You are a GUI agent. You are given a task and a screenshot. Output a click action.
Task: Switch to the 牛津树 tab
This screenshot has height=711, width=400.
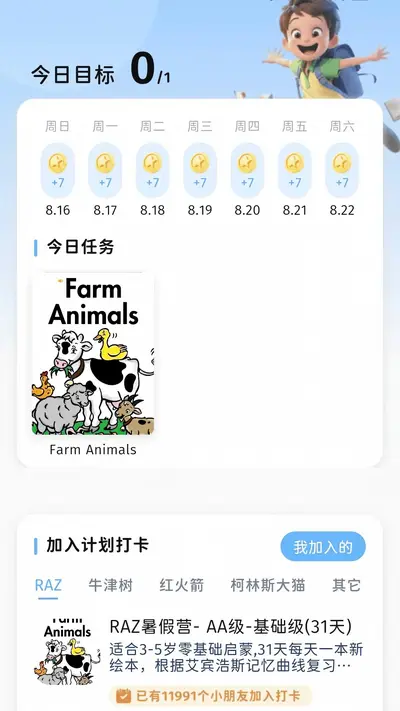110,585
